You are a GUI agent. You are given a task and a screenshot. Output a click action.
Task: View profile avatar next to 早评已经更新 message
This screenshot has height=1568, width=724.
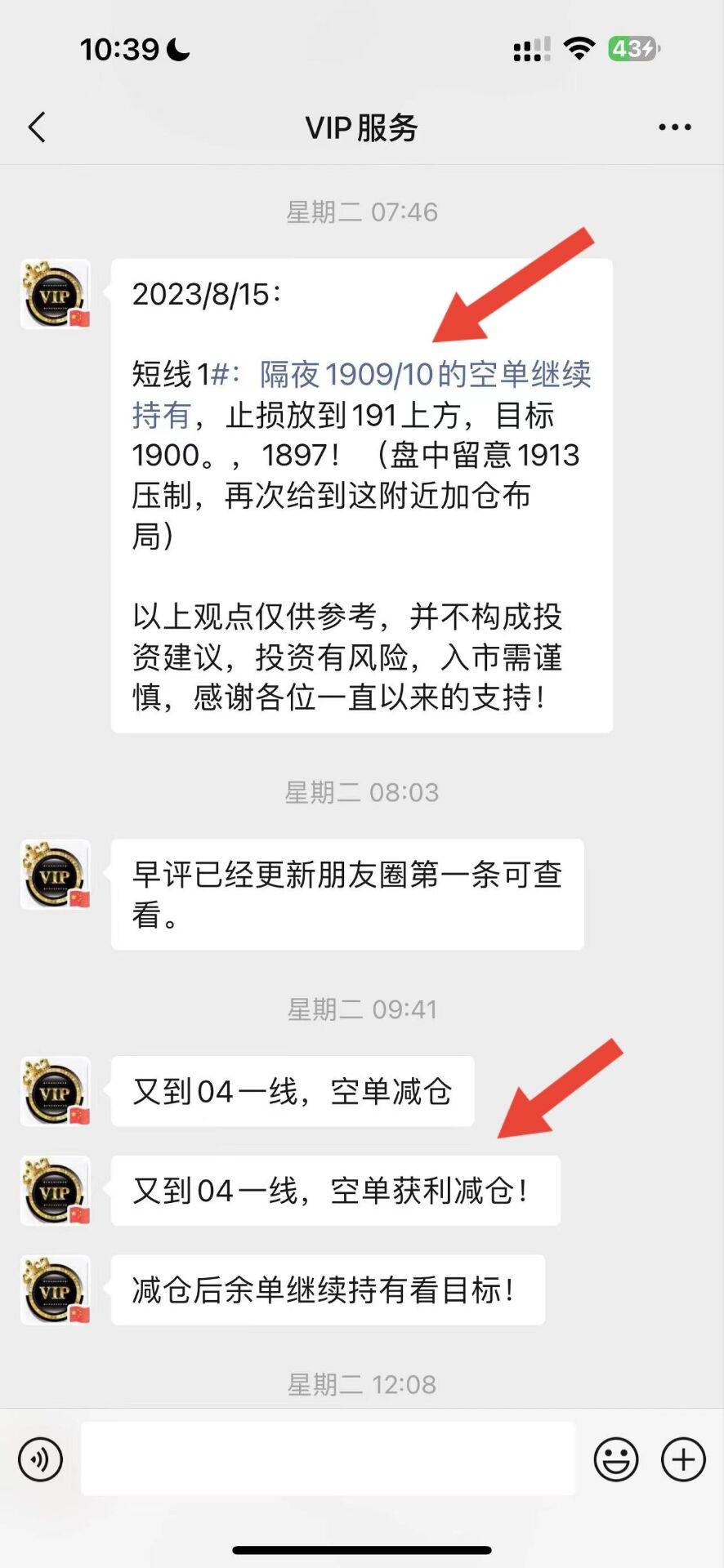pyautogui.click(x=55, y=875)
